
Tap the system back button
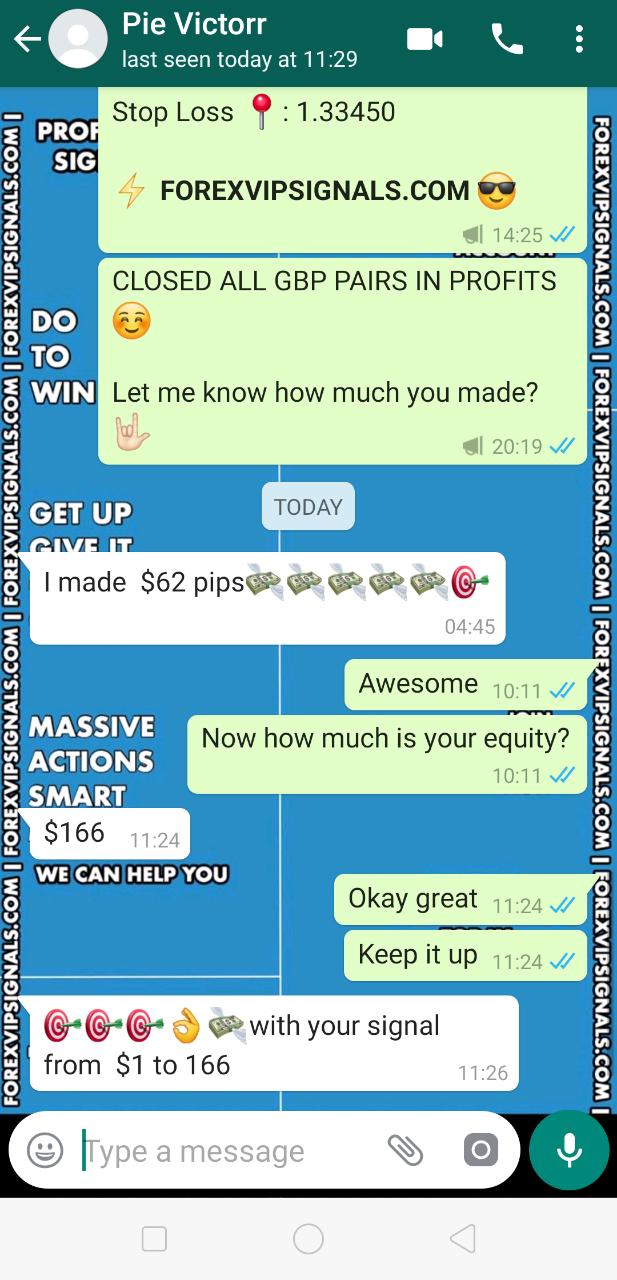[x=462, y=1240]
